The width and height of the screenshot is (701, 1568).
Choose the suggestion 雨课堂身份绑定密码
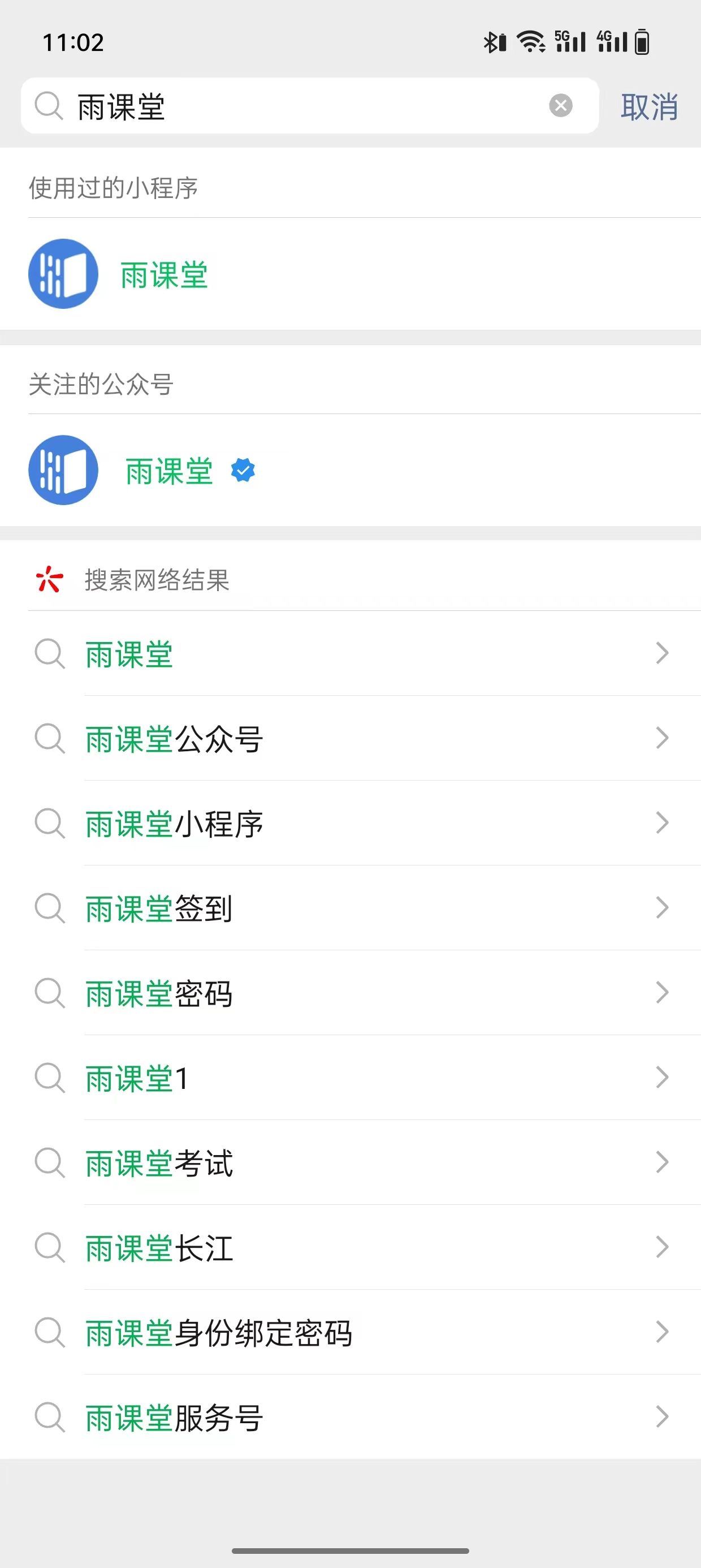pyautogui.click(x=350, y=1332)
